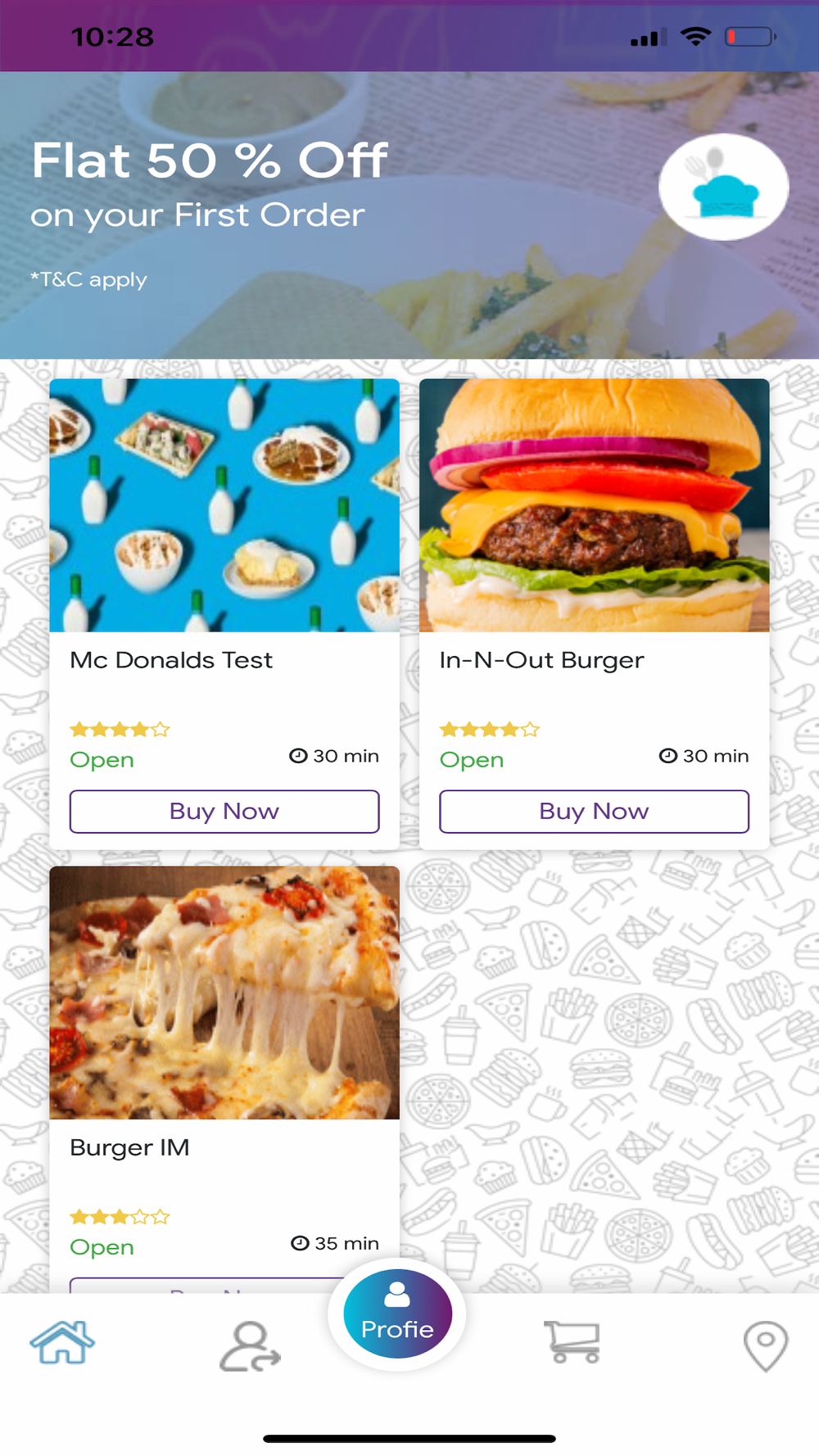Image resolution: width=819 pixels, height=1456 pixels.
Task: Tap Buy Now for Mc Donalds Test
Action: click(224, 811)
